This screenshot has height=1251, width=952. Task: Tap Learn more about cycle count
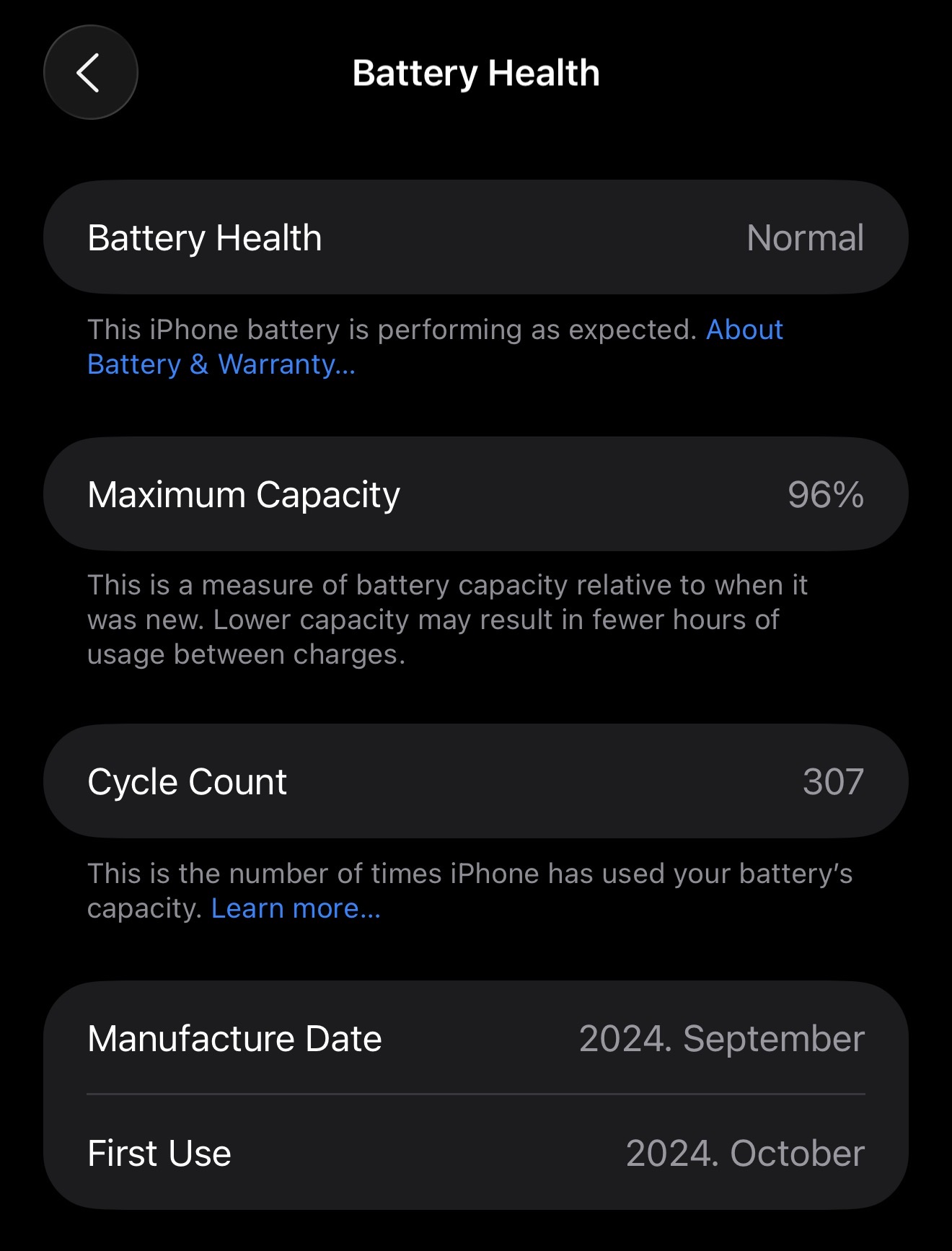click(x=296, y=908)
